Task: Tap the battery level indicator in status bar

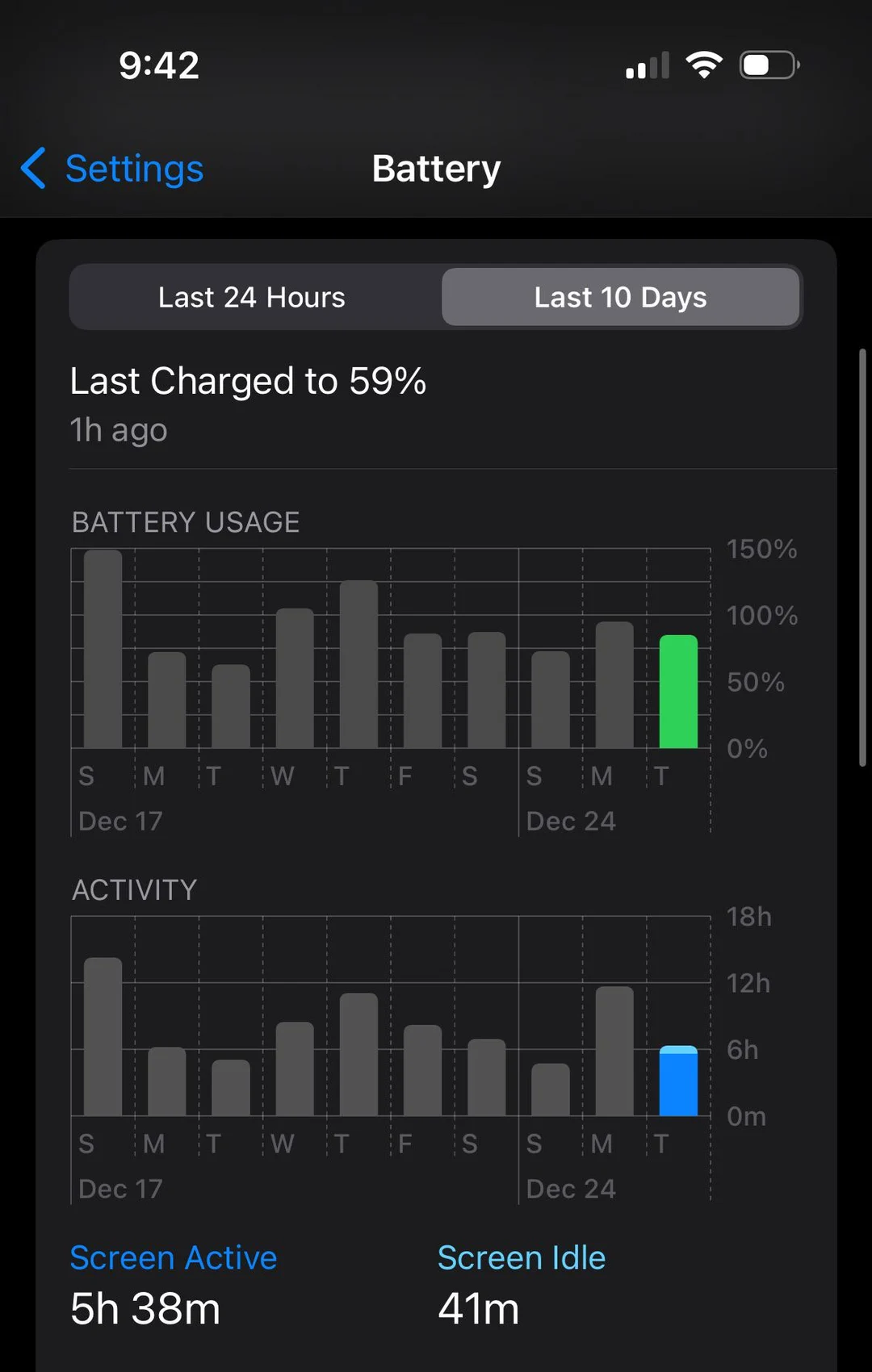Action: click(766, 65)
